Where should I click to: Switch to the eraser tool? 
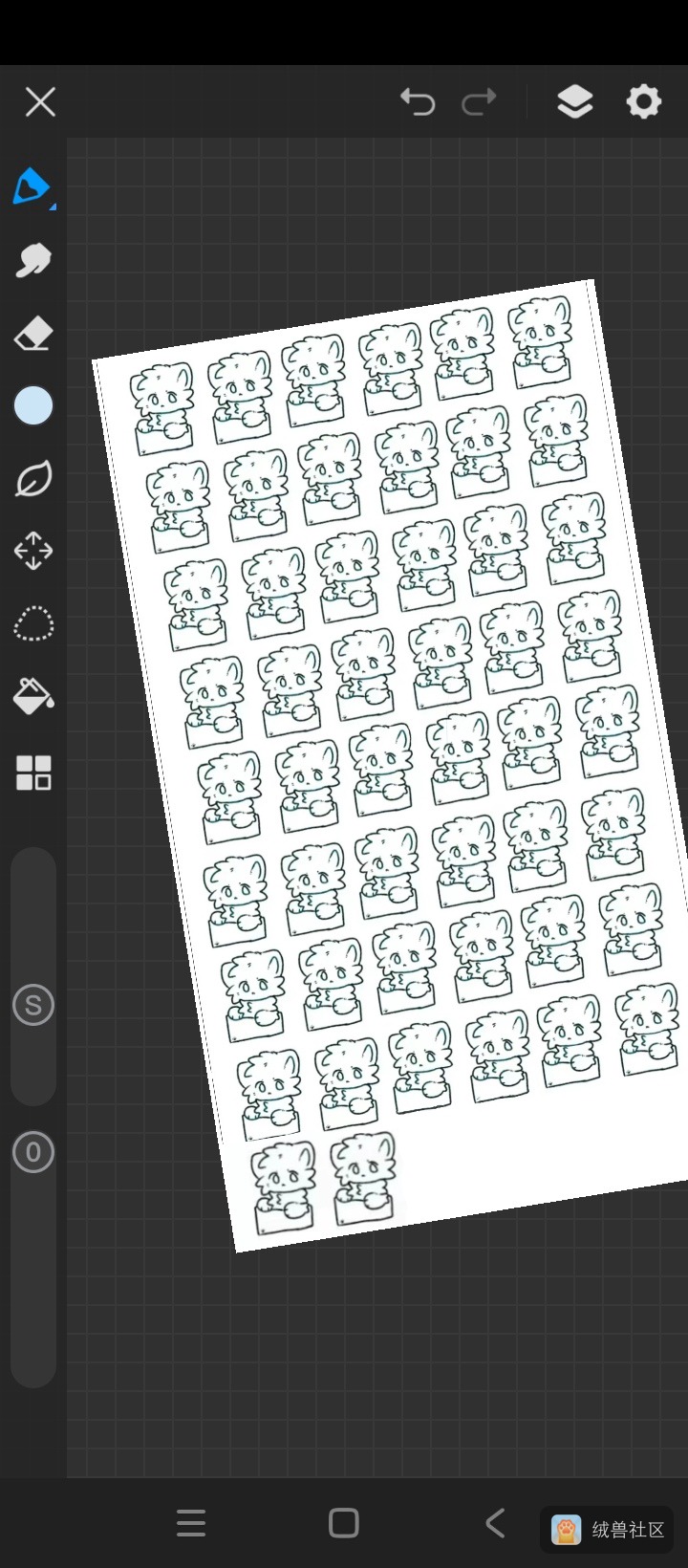point(32,334)
